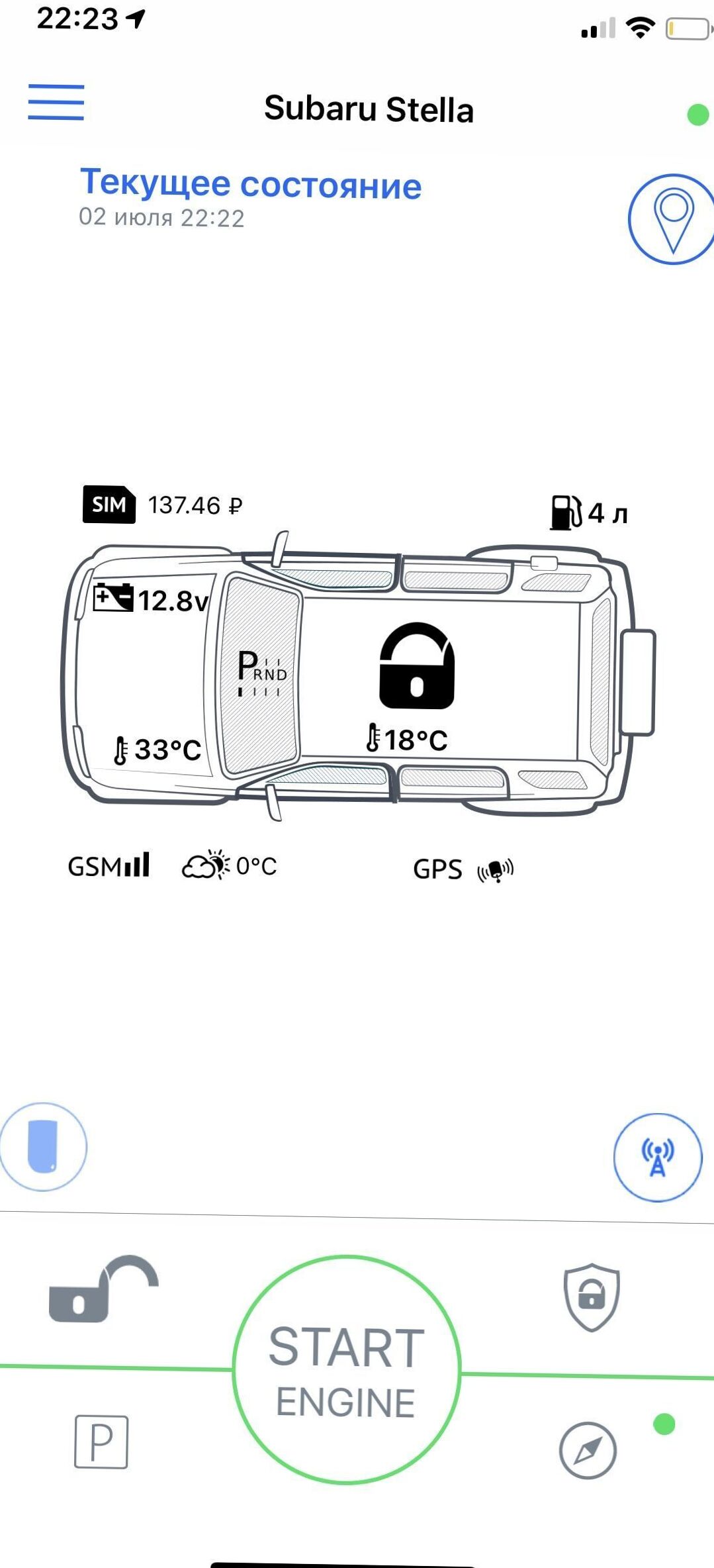The image size is (714, 1568).
Task: Open the compass navigation icon
Action: click(x=588, y=1451)
